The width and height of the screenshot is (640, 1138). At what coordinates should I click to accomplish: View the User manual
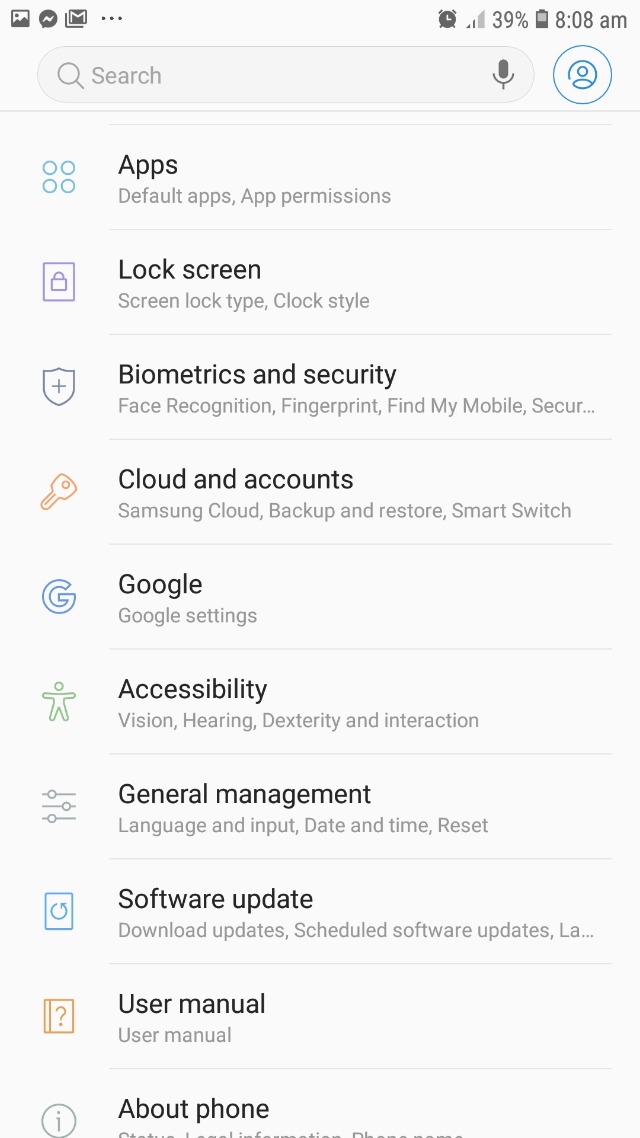(x=320, y=1018)
